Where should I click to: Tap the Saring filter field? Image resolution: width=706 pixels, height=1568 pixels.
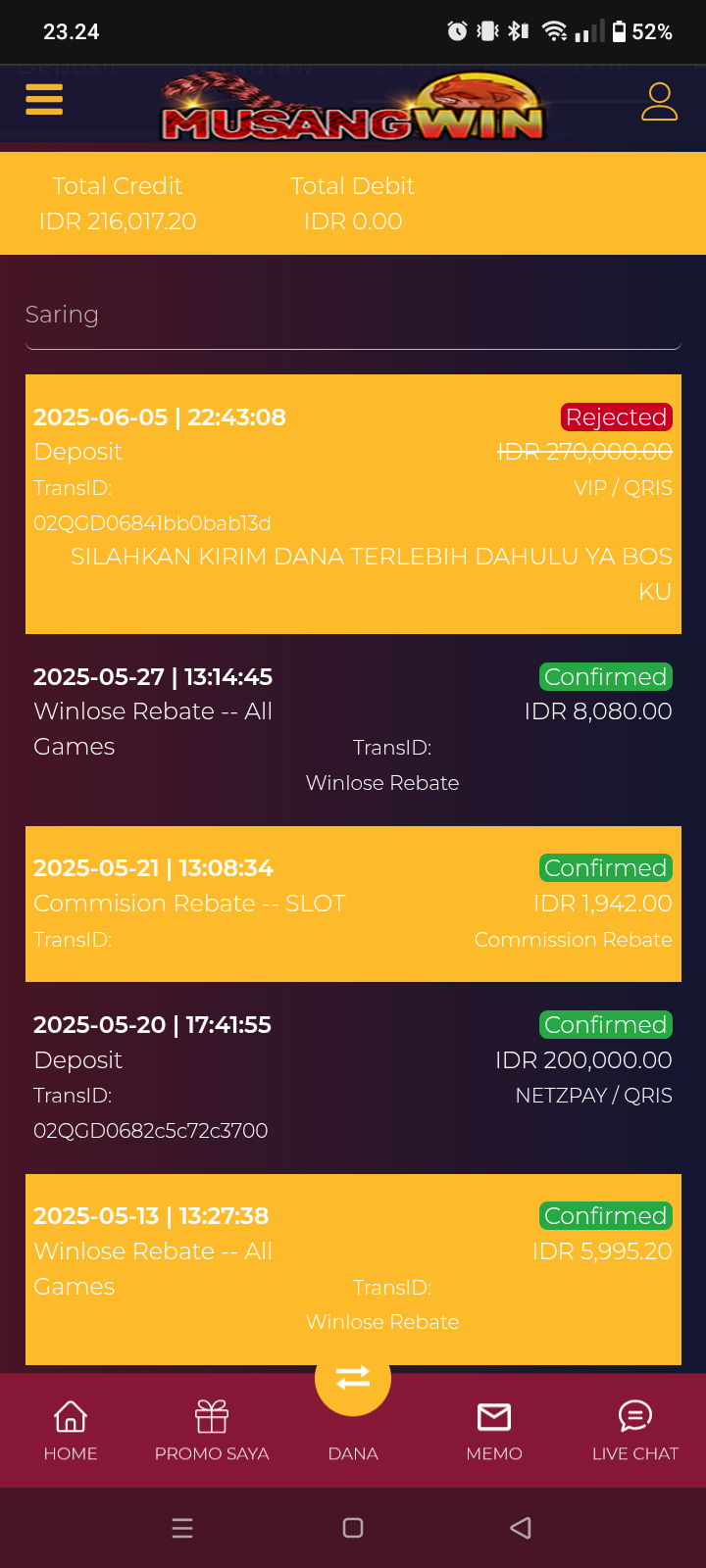(x=353, y=316)
